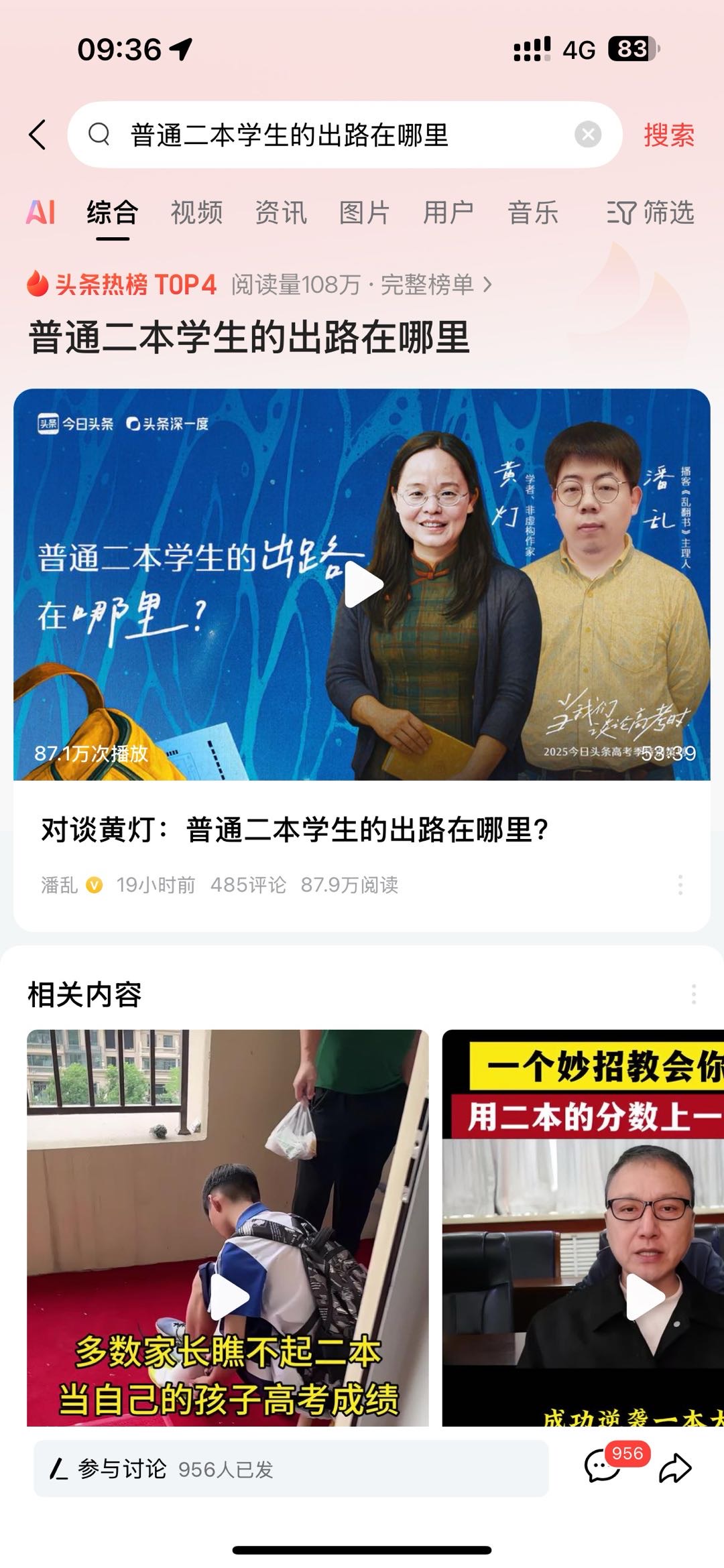724x1568 pixels.
Task: Open the 筛选 filter options
Action: coord(650,212)
